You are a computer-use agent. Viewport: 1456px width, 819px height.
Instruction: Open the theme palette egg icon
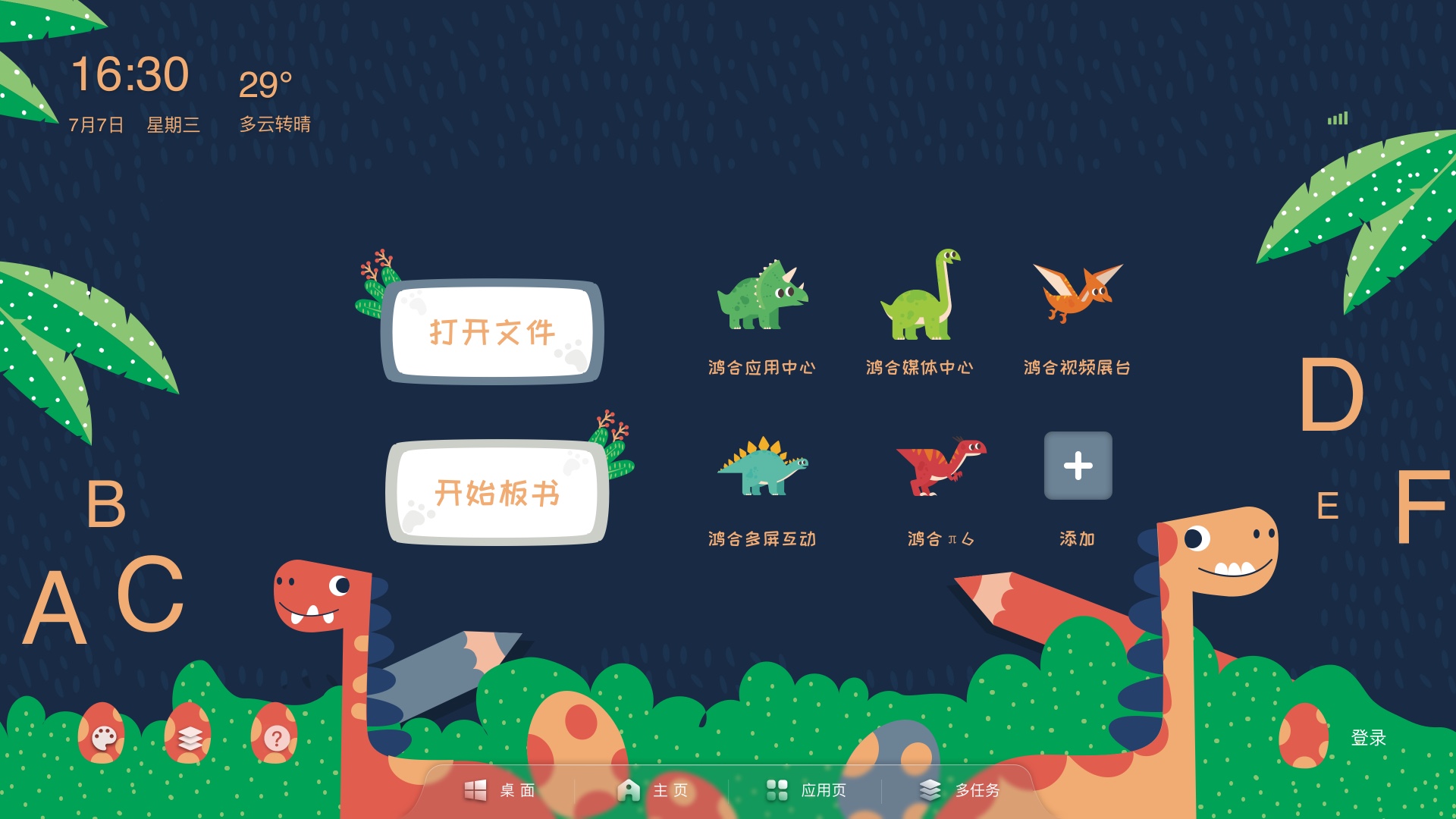102,736
